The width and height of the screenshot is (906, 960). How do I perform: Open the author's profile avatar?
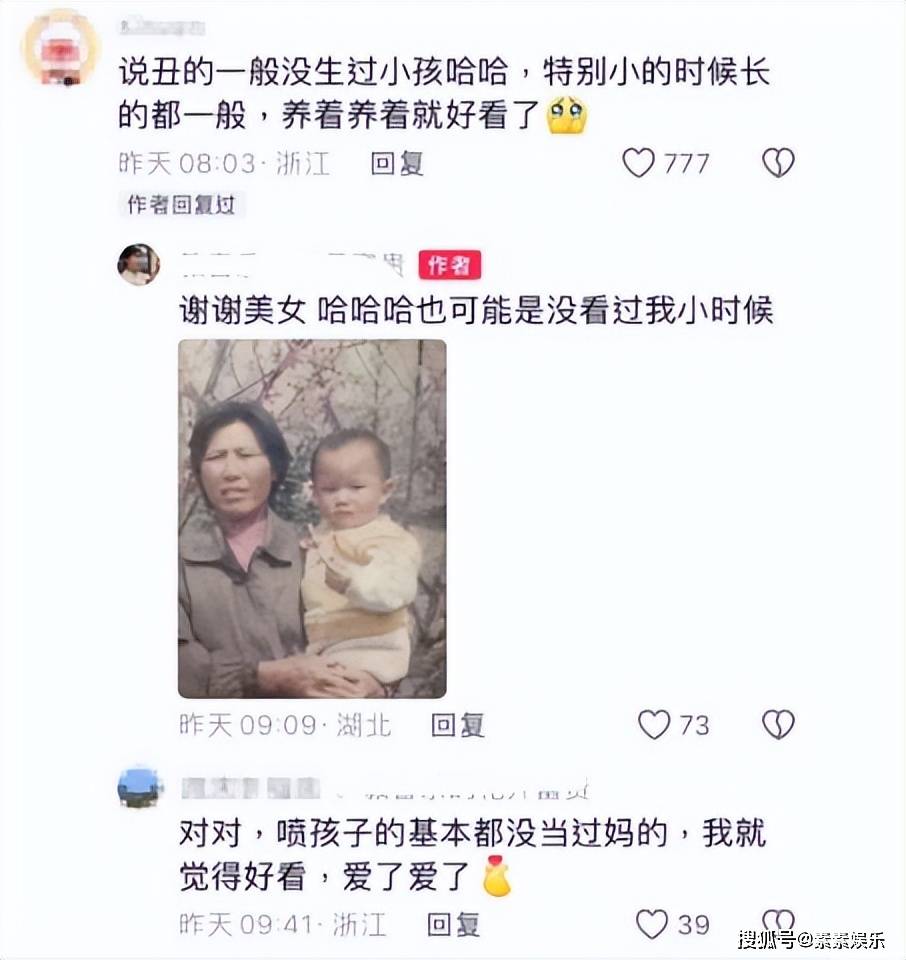point(138,265)
